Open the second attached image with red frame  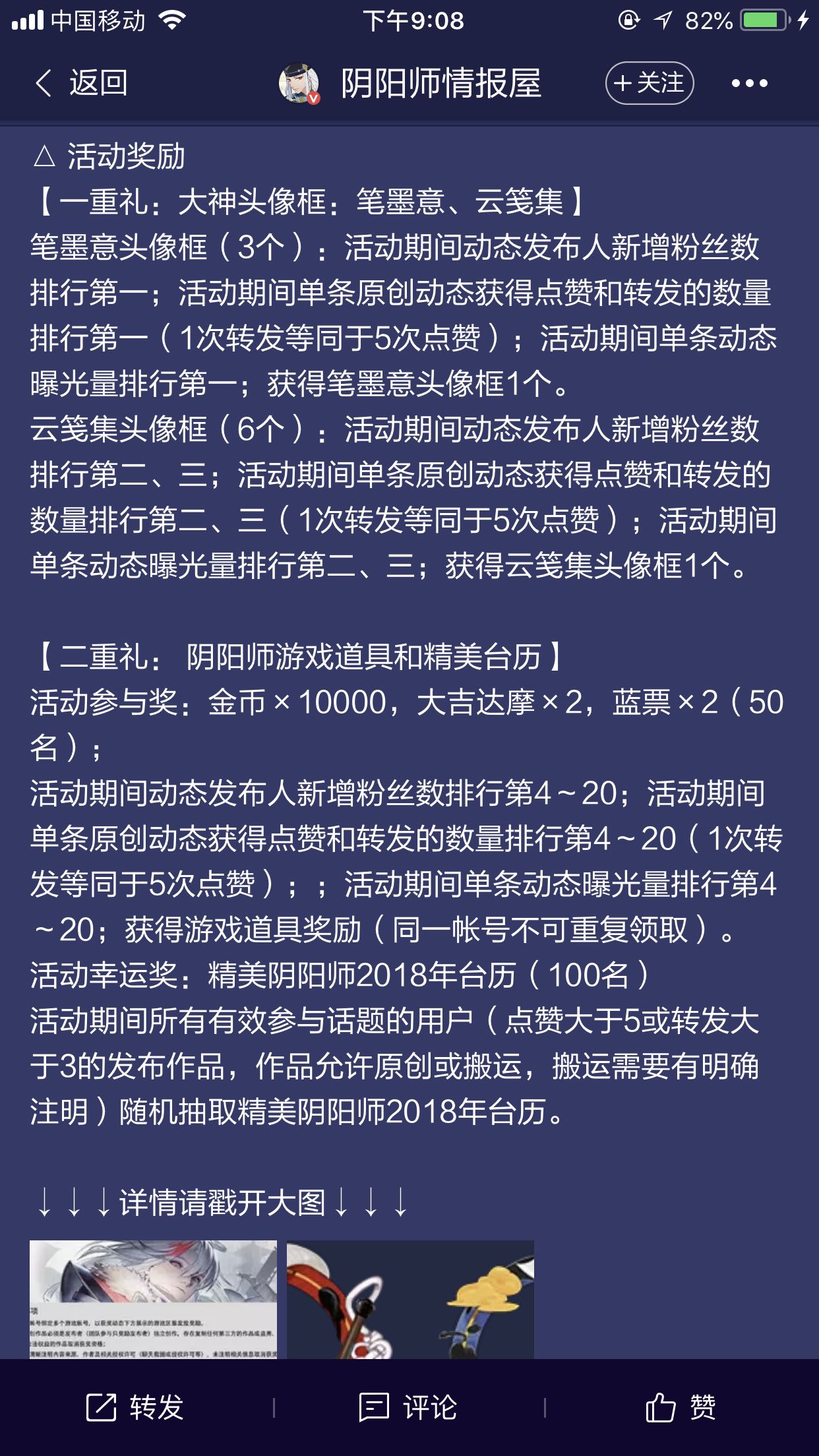tap(410, 1299)
